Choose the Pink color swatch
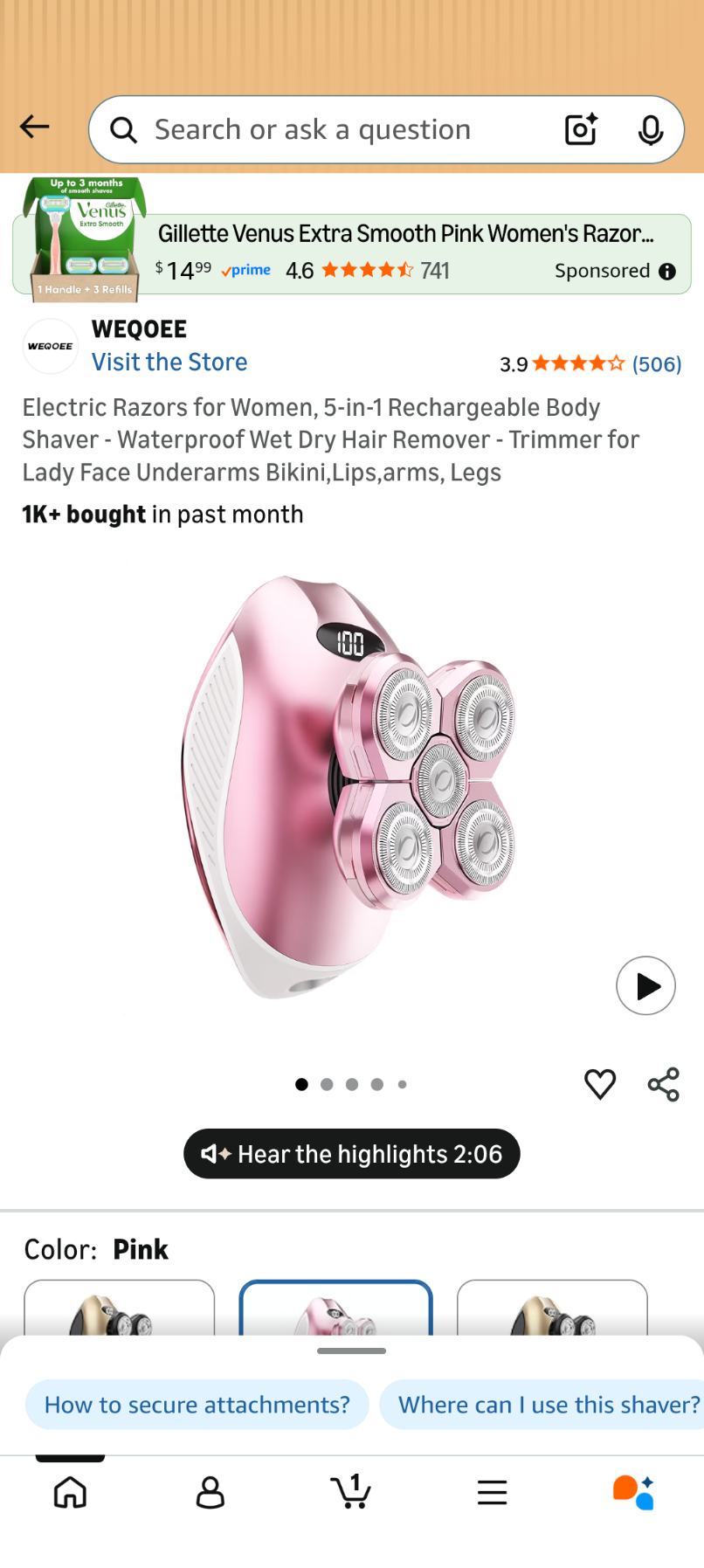Viewport: 704px width, 1568px height. [336, 1309]
